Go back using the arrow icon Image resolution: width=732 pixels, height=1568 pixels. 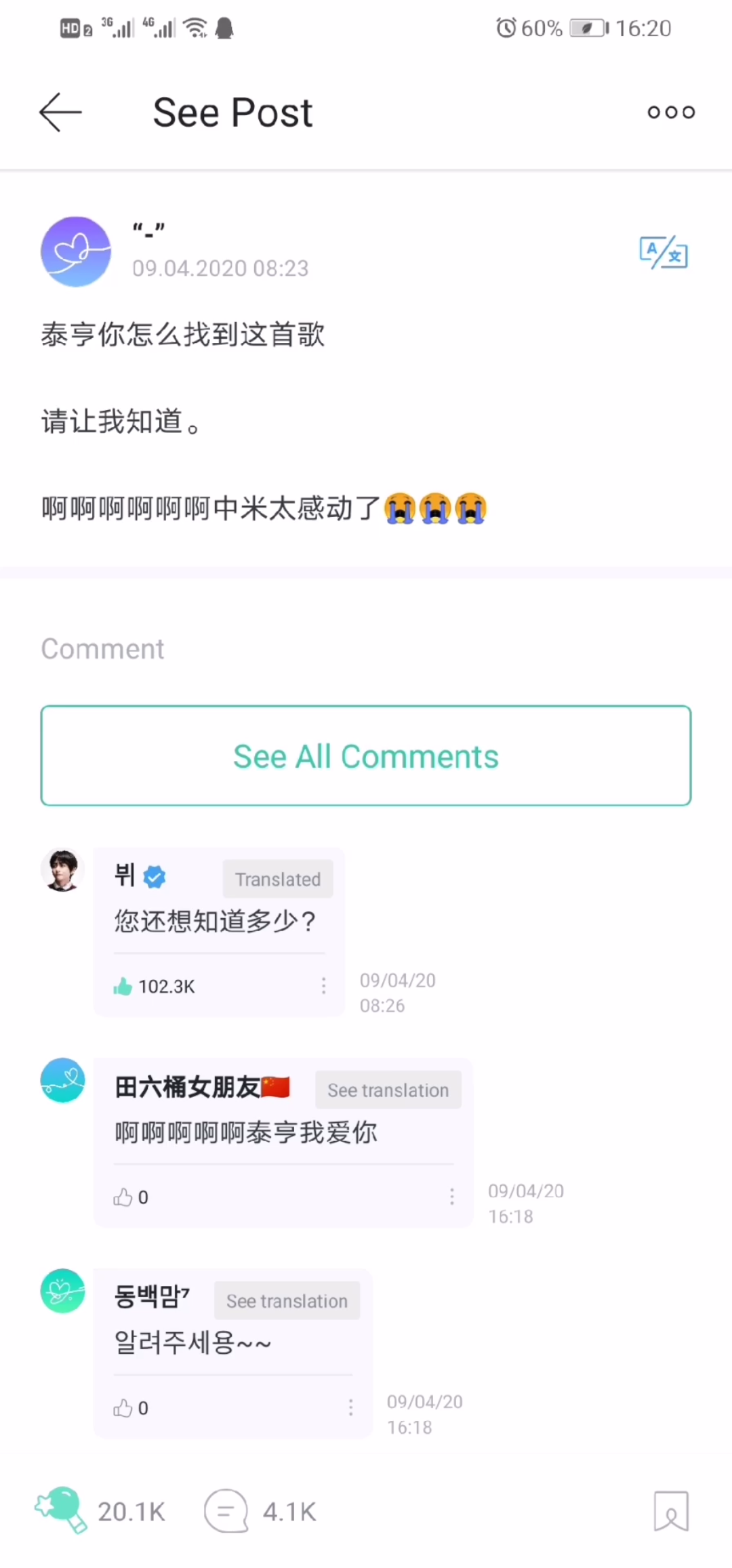[60, 112]
